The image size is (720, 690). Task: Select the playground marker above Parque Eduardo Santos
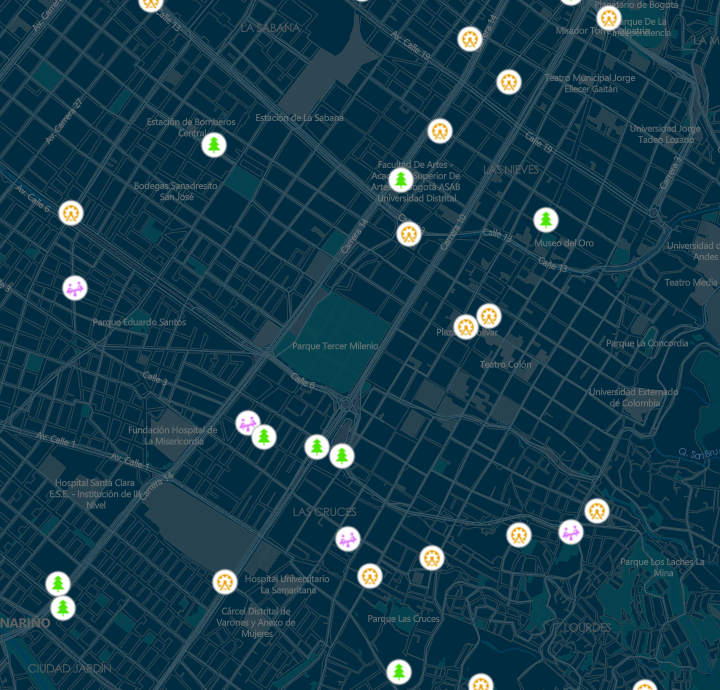(75, 289)
